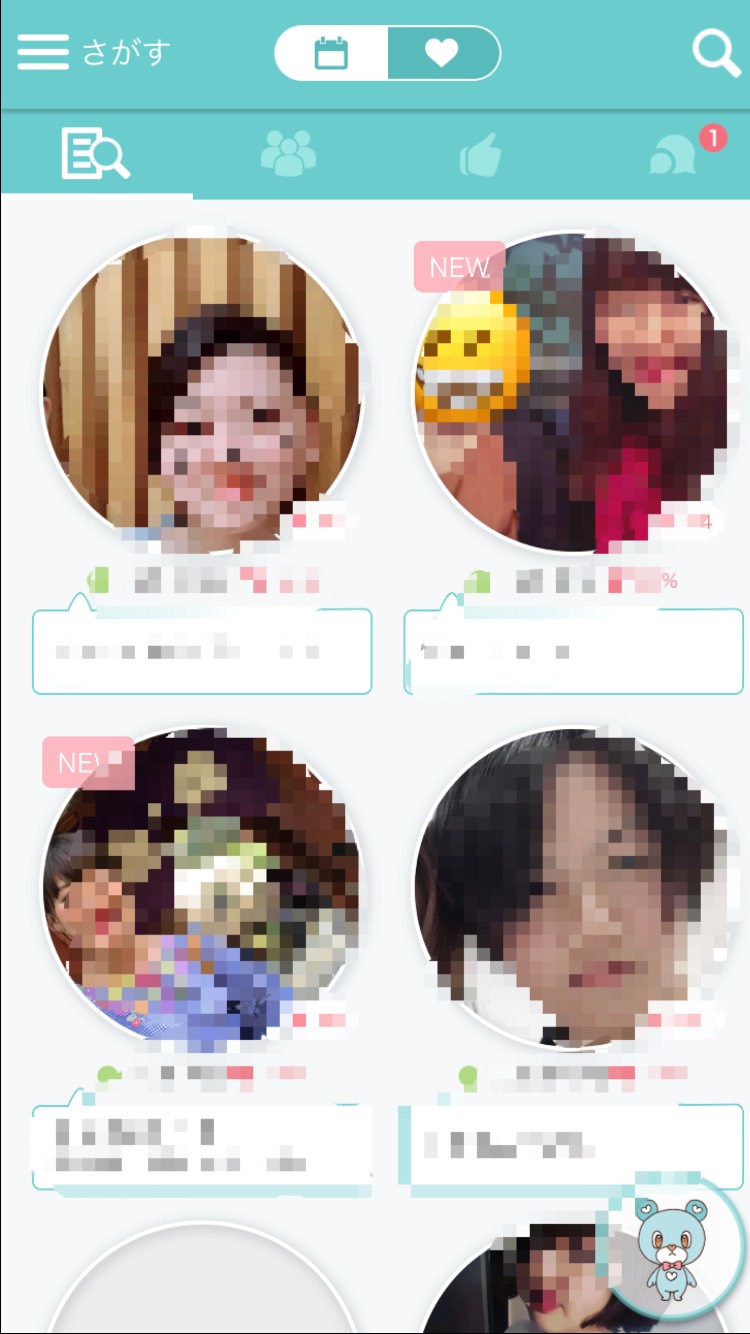
Task: Switch to the calendar toggle option
Action: tap(331, 53)
